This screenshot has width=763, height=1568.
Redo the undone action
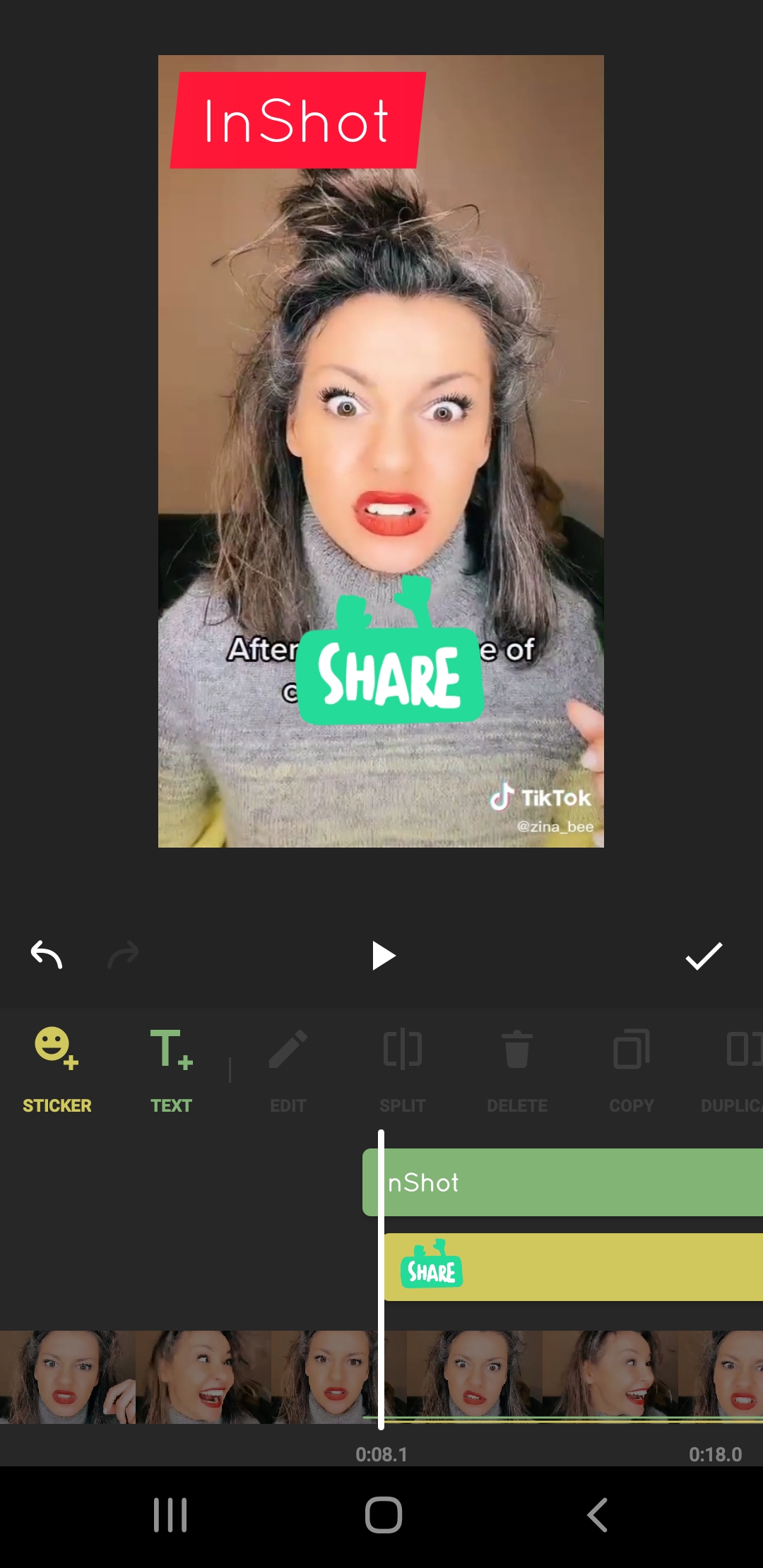[124, 955]
